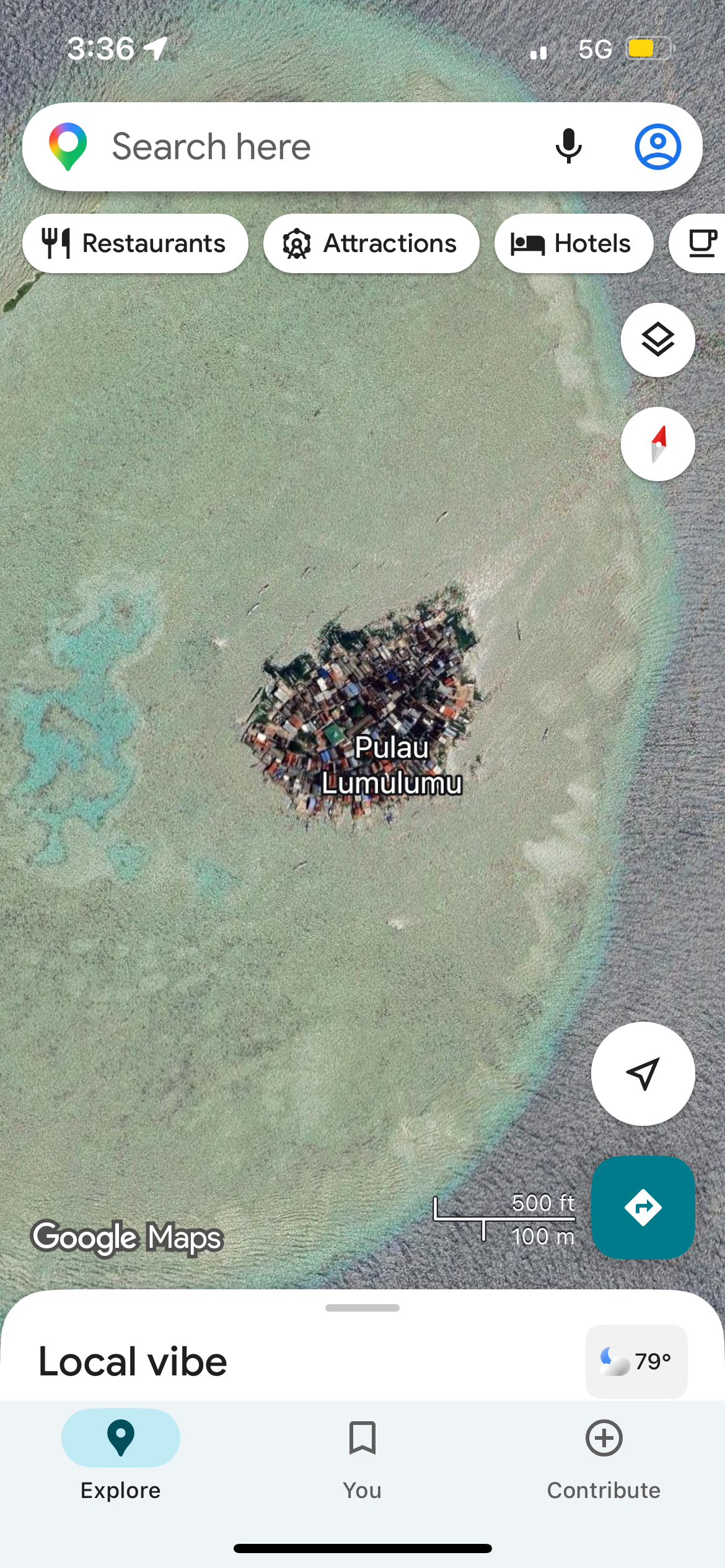This screenshot has height=1568, width=725.
Task: Reset map orientation with the compass
Action: tap(657, 444)
